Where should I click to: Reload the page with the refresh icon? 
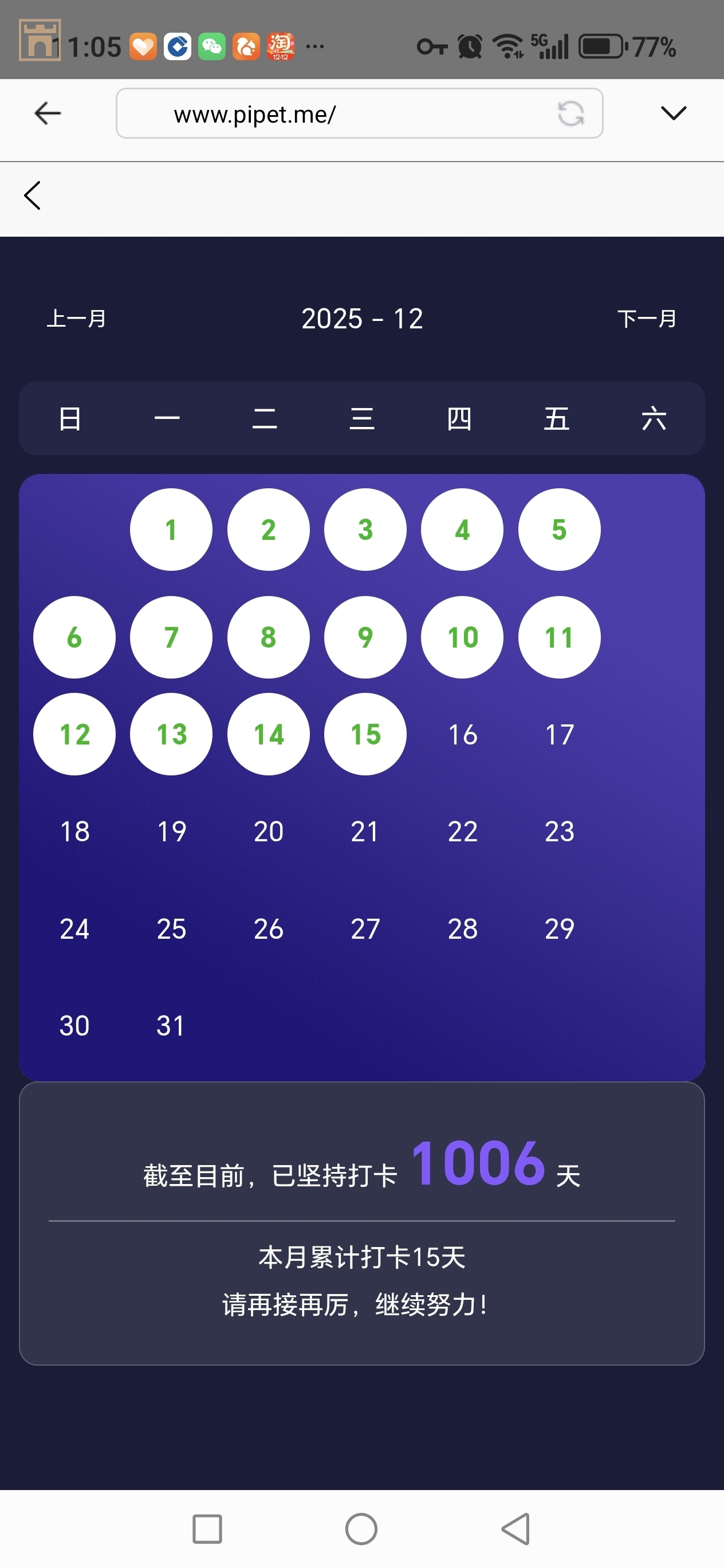pyautogui.click(x=570, y=114)
